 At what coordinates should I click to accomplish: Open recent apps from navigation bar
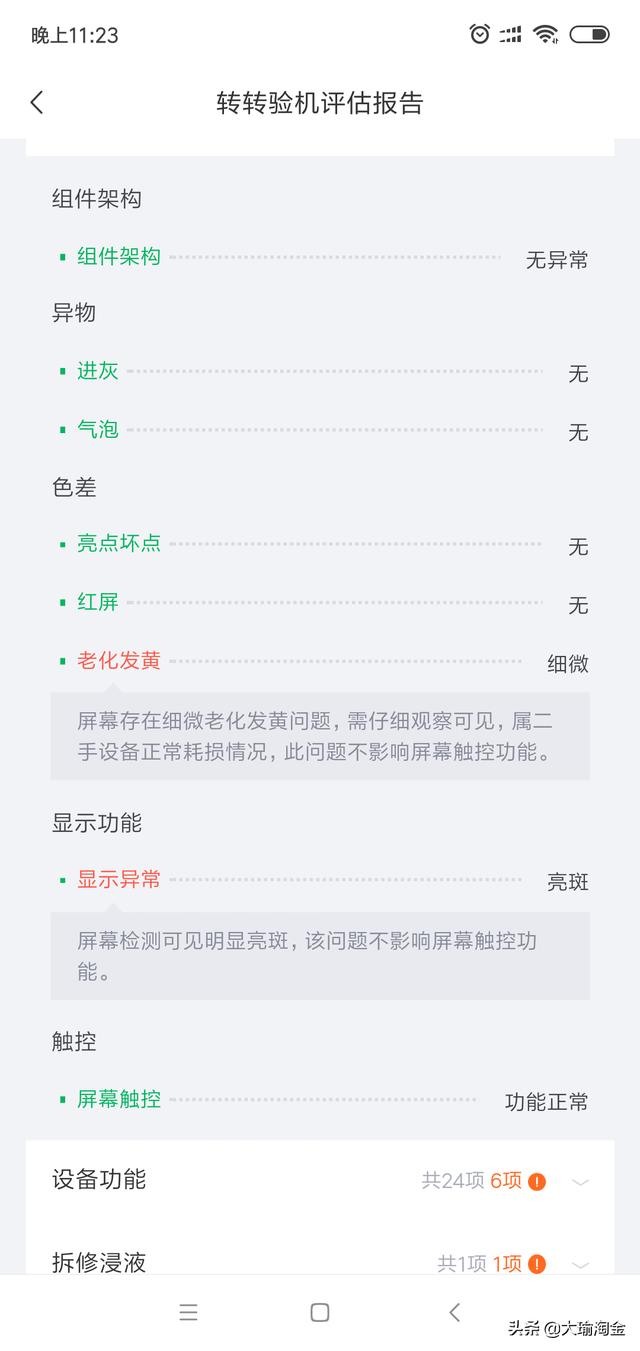pyautogui.click(x=188, y=1313)
